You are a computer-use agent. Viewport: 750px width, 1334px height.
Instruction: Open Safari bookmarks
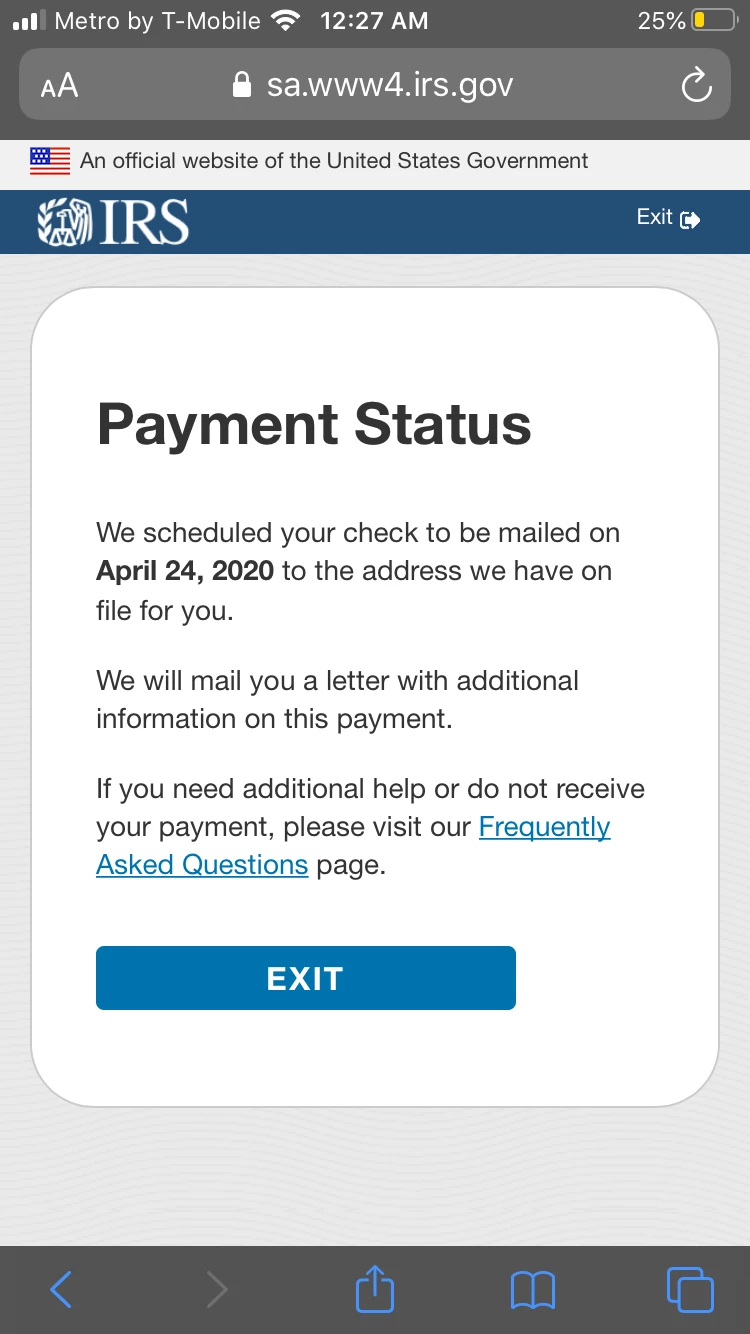pos(532,1289)
